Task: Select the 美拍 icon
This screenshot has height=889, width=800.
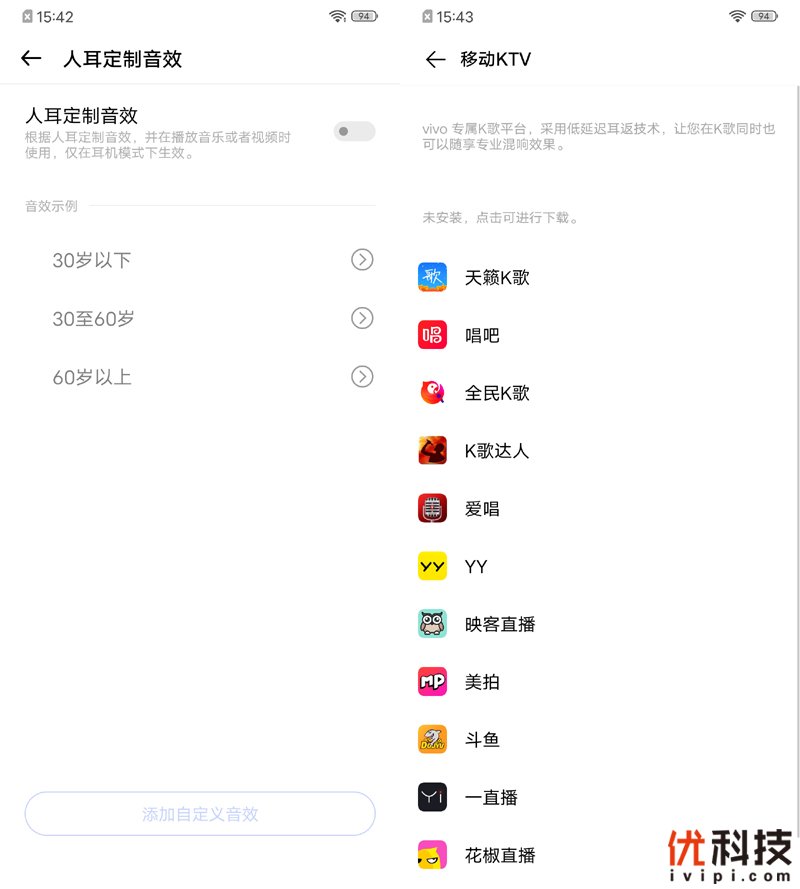Action: point(432,681)
